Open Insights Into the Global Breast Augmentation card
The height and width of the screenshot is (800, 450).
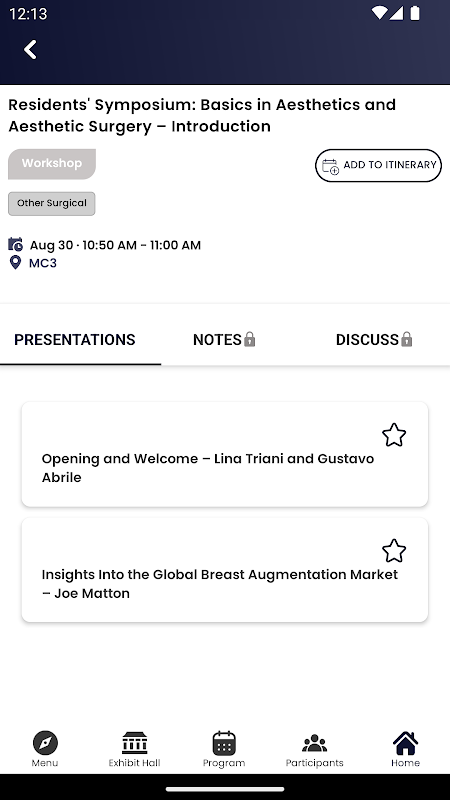[x=224, y=570]
